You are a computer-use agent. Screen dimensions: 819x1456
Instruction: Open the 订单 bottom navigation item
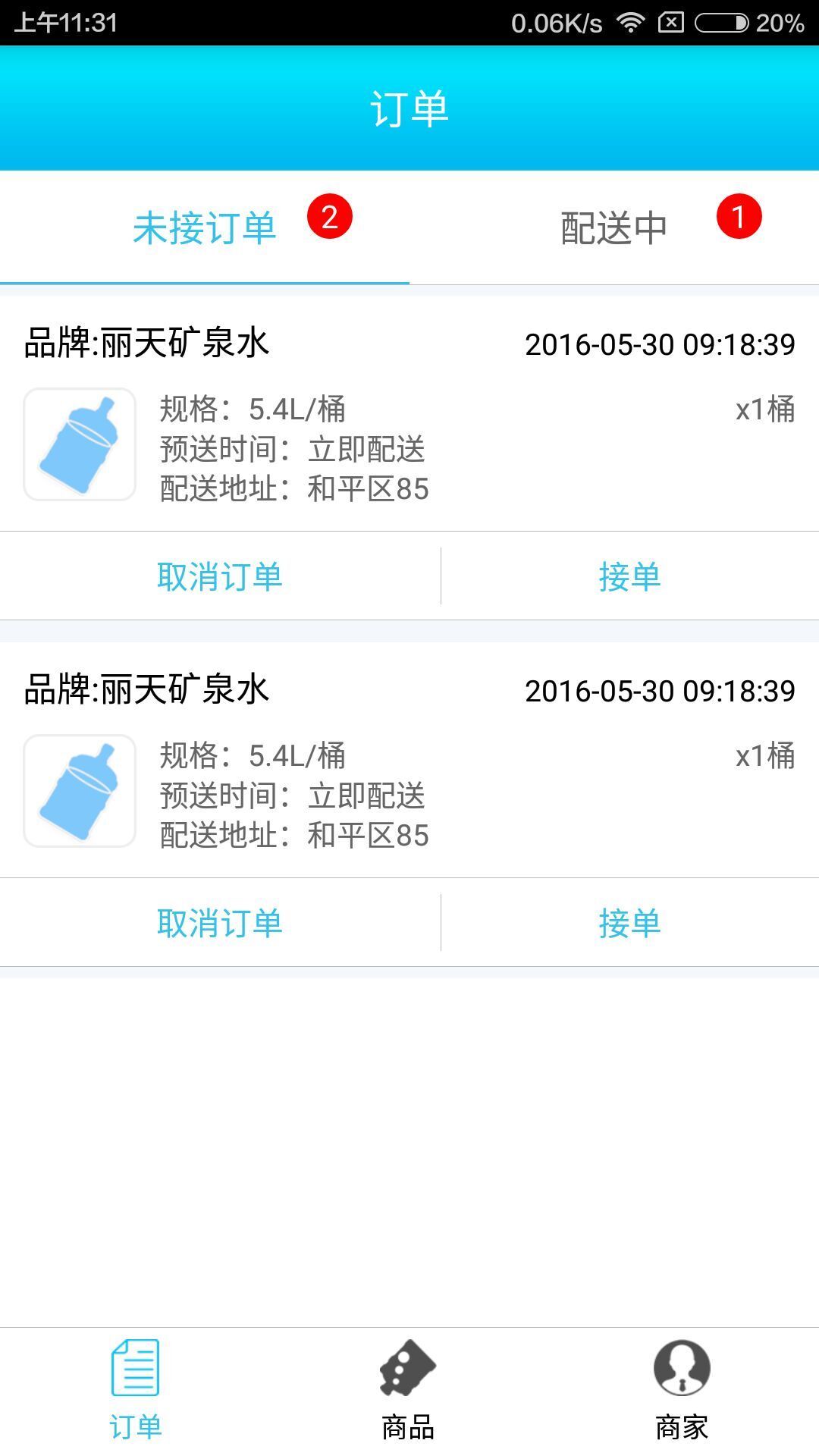[x=136, y=1389]
